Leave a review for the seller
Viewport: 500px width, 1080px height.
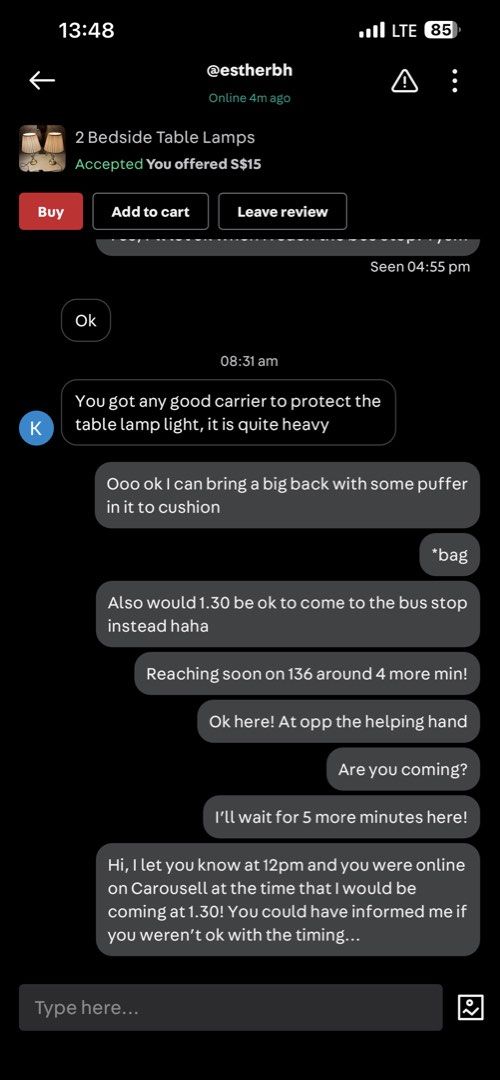[282, 211]
